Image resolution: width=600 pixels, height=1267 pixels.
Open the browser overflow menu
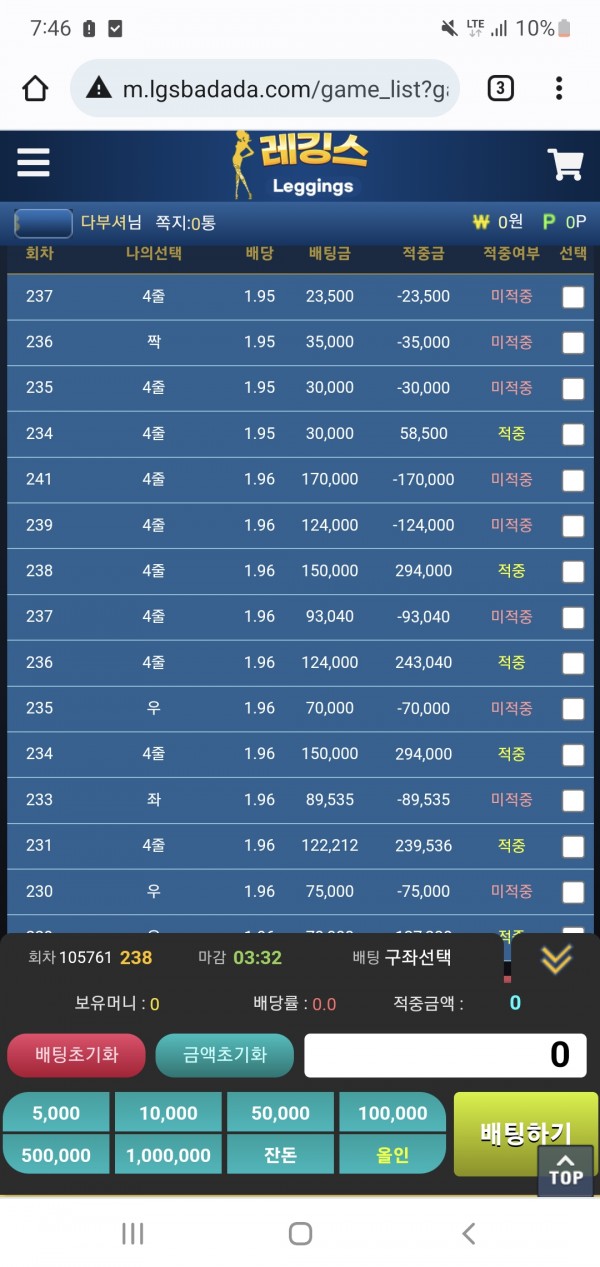point(559,89)
